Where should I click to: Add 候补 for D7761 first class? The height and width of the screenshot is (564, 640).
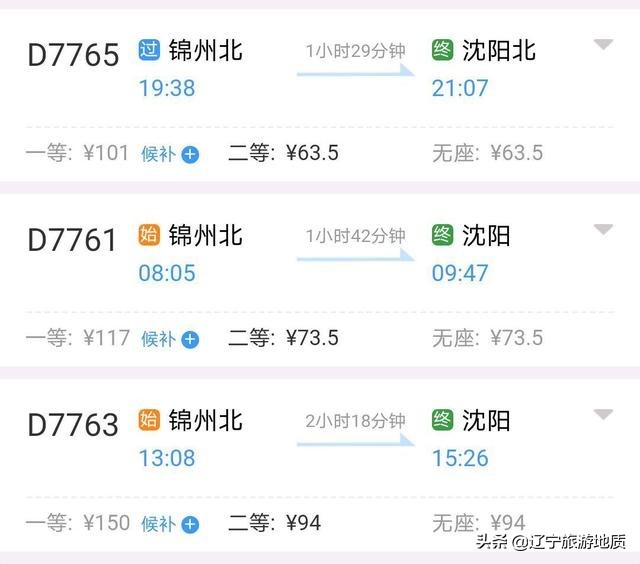(170, 339)
